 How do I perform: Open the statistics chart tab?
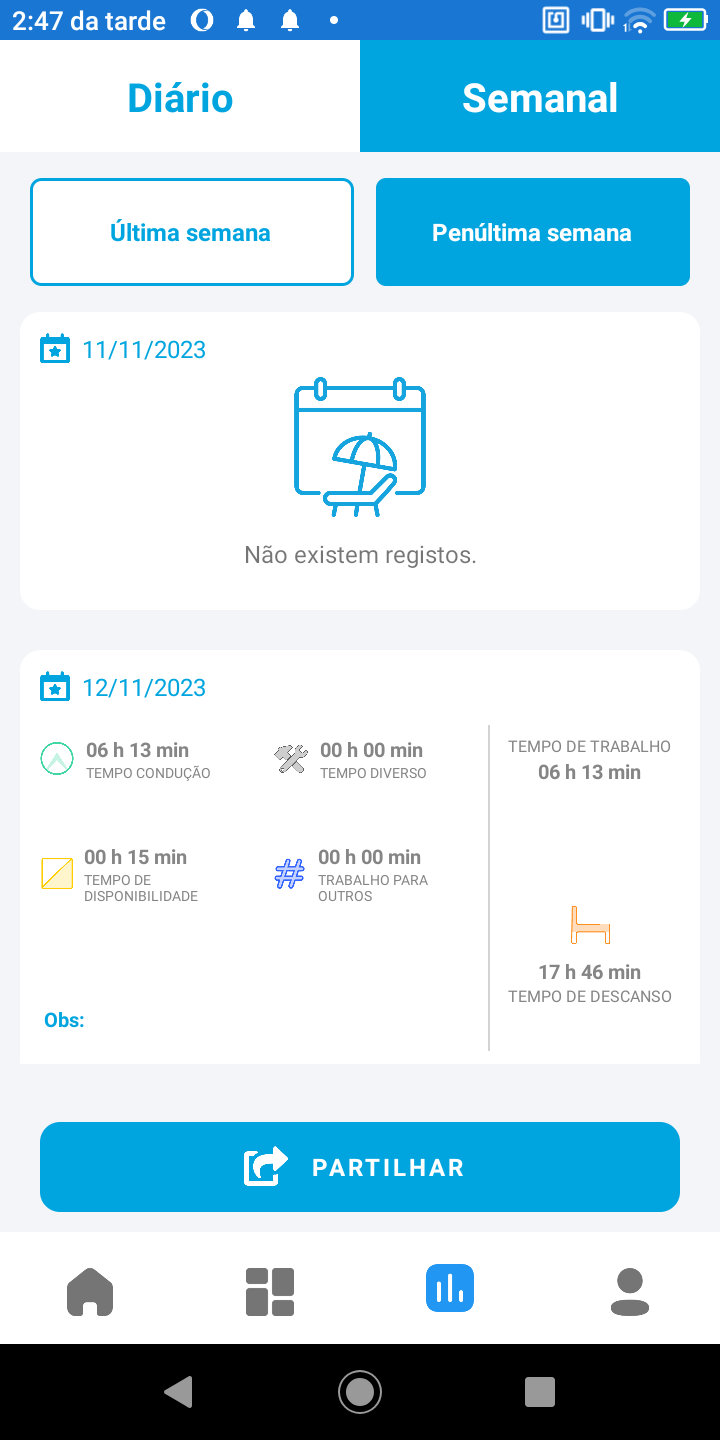click(450, 1288)
